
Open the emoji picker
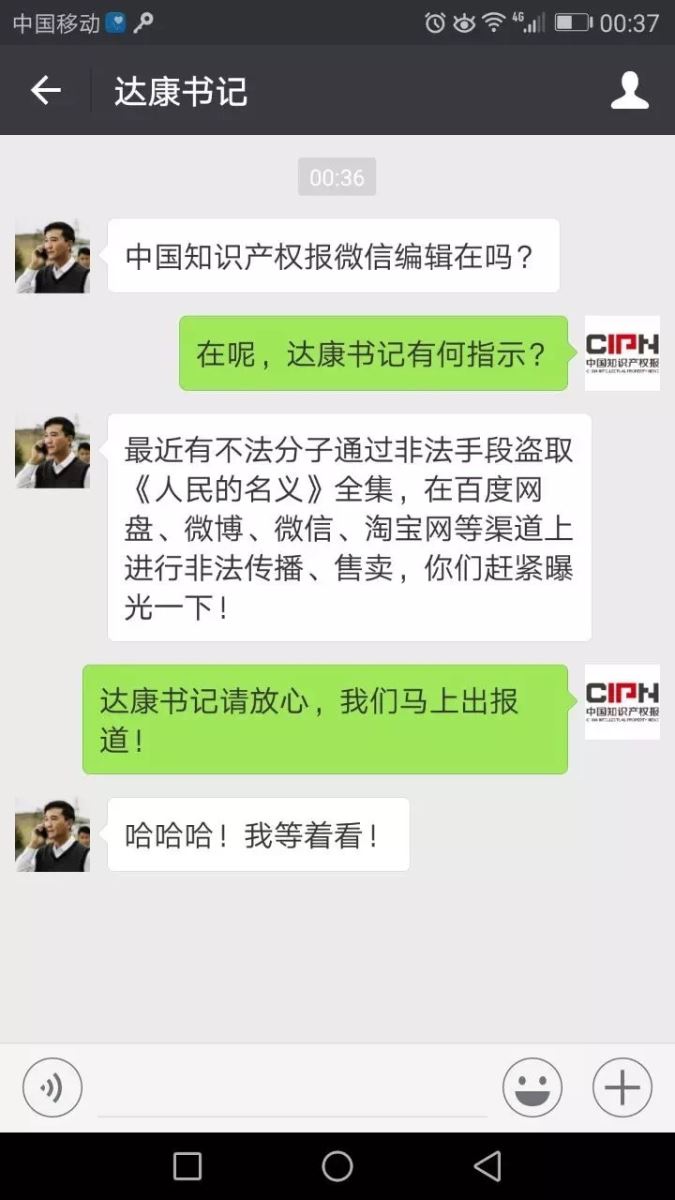coord(532,1087)
